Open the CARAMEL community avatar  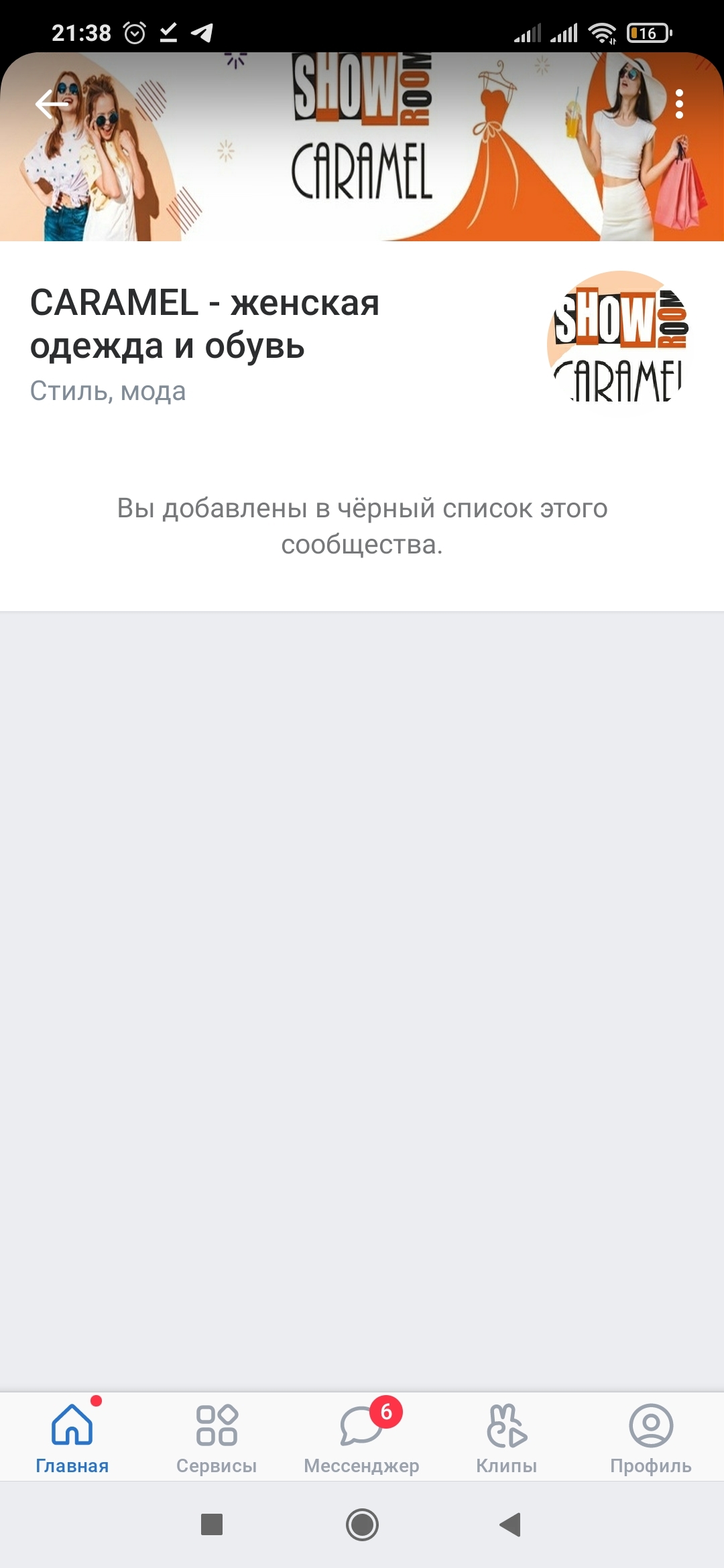(620, 343)
